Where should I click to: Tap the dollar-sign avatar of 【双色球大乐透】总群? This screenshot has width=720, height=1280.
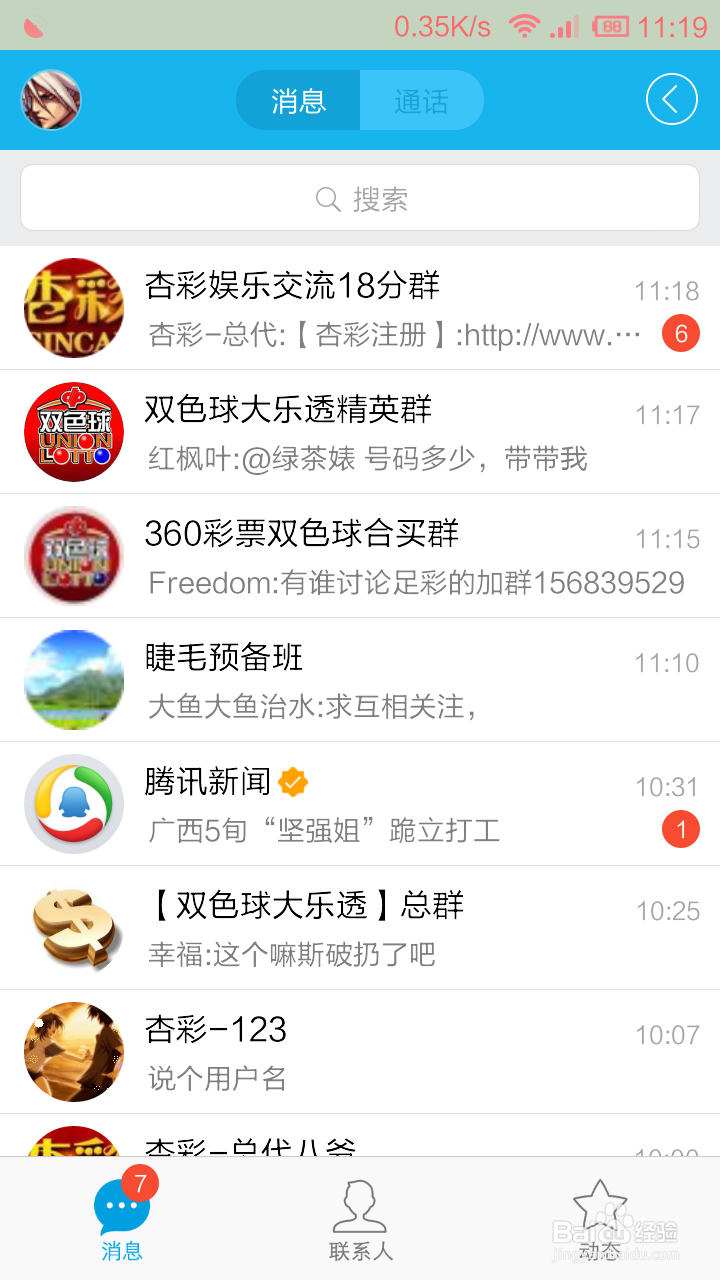coord(73,927)
